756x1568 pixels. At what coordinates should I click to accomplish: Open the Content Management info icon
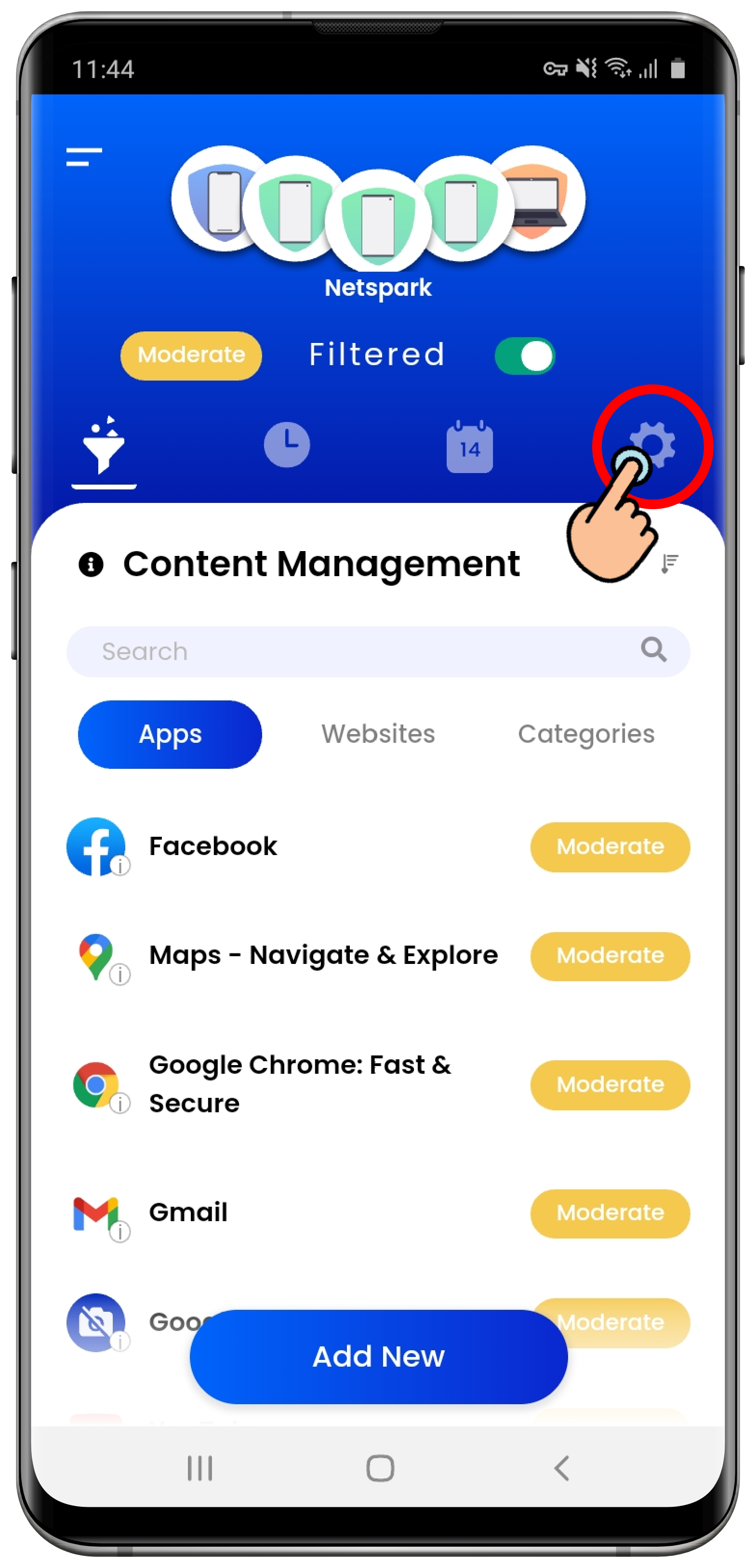(x=91, y=564)
